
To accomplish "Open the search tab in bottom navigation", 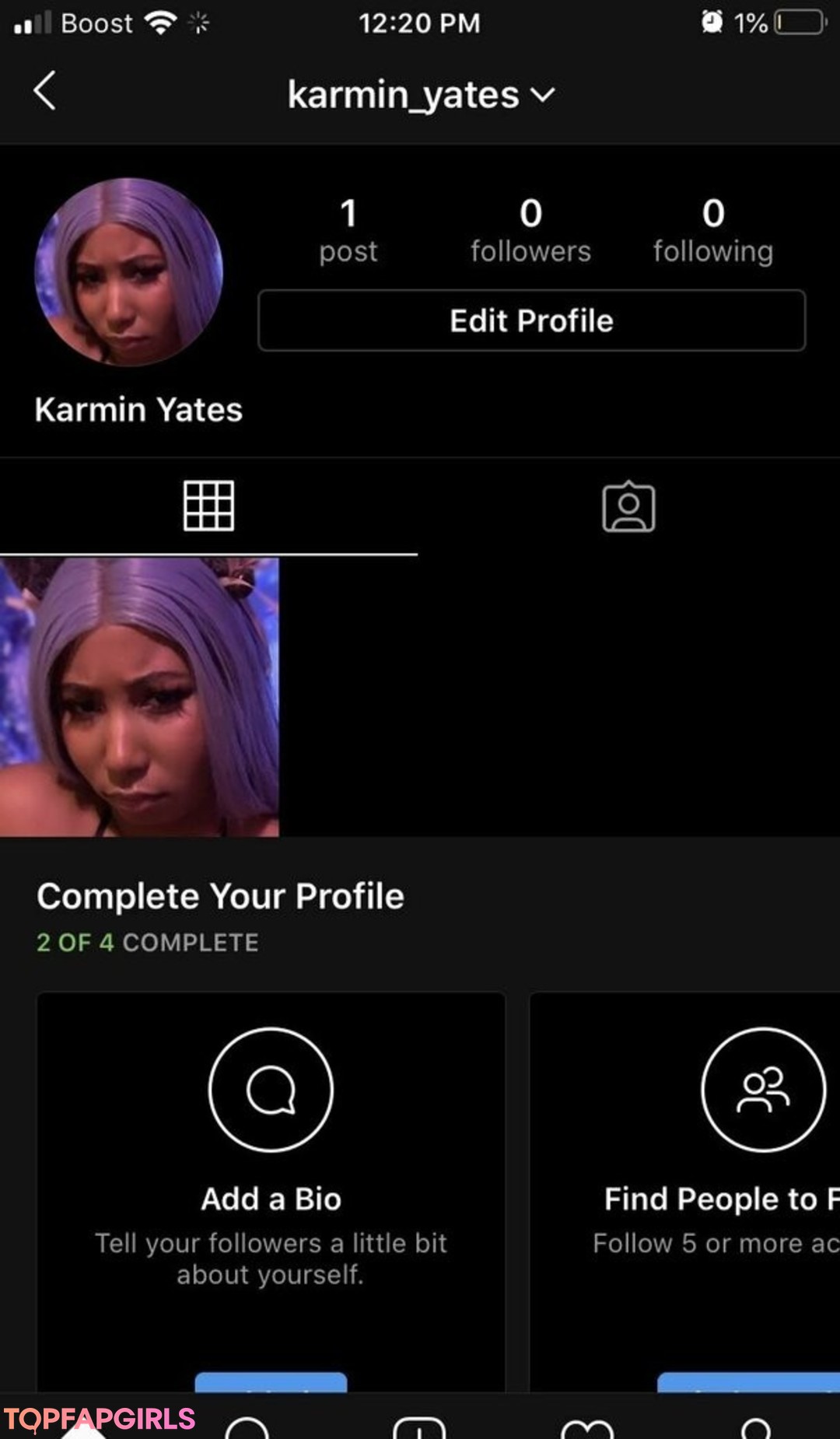I will [247, 1427].
